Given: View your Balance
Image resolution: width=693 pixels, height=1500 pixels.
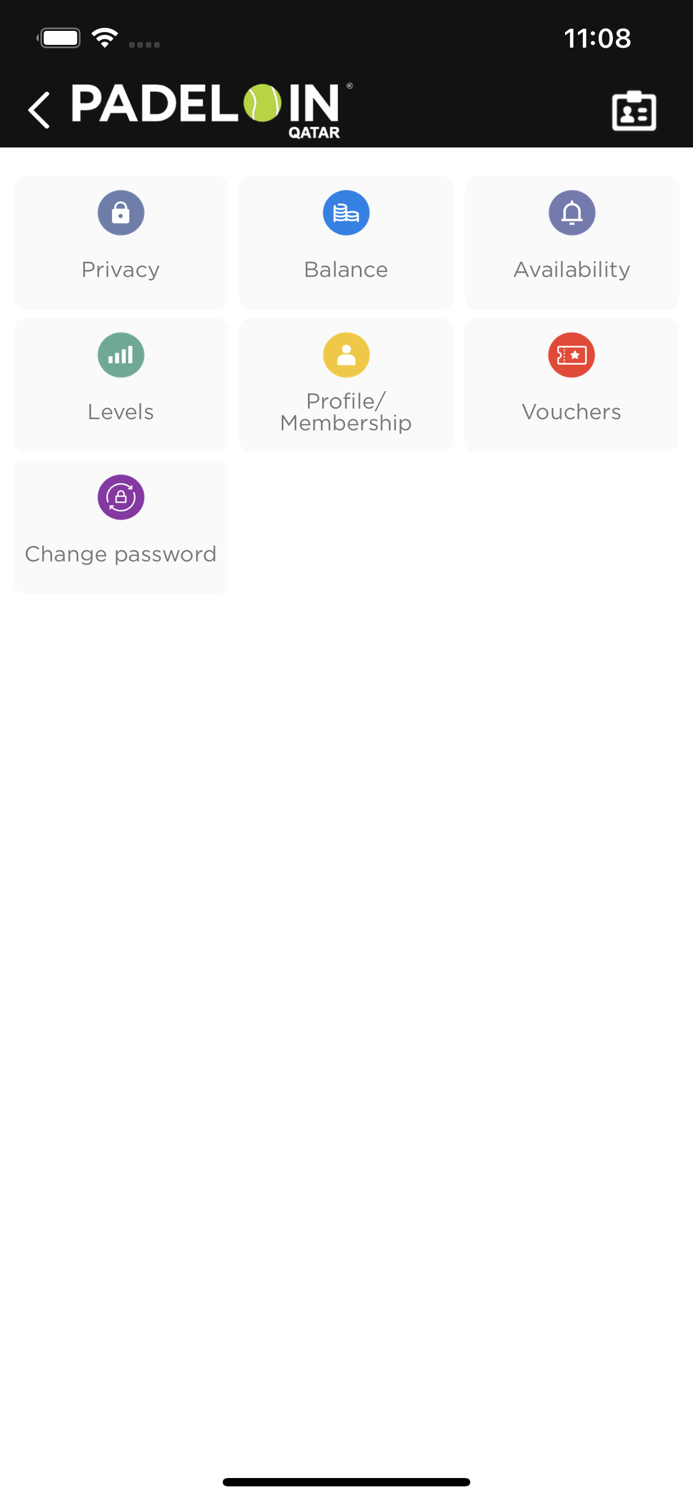Looking at the screenshot, I should coord(346,242).
